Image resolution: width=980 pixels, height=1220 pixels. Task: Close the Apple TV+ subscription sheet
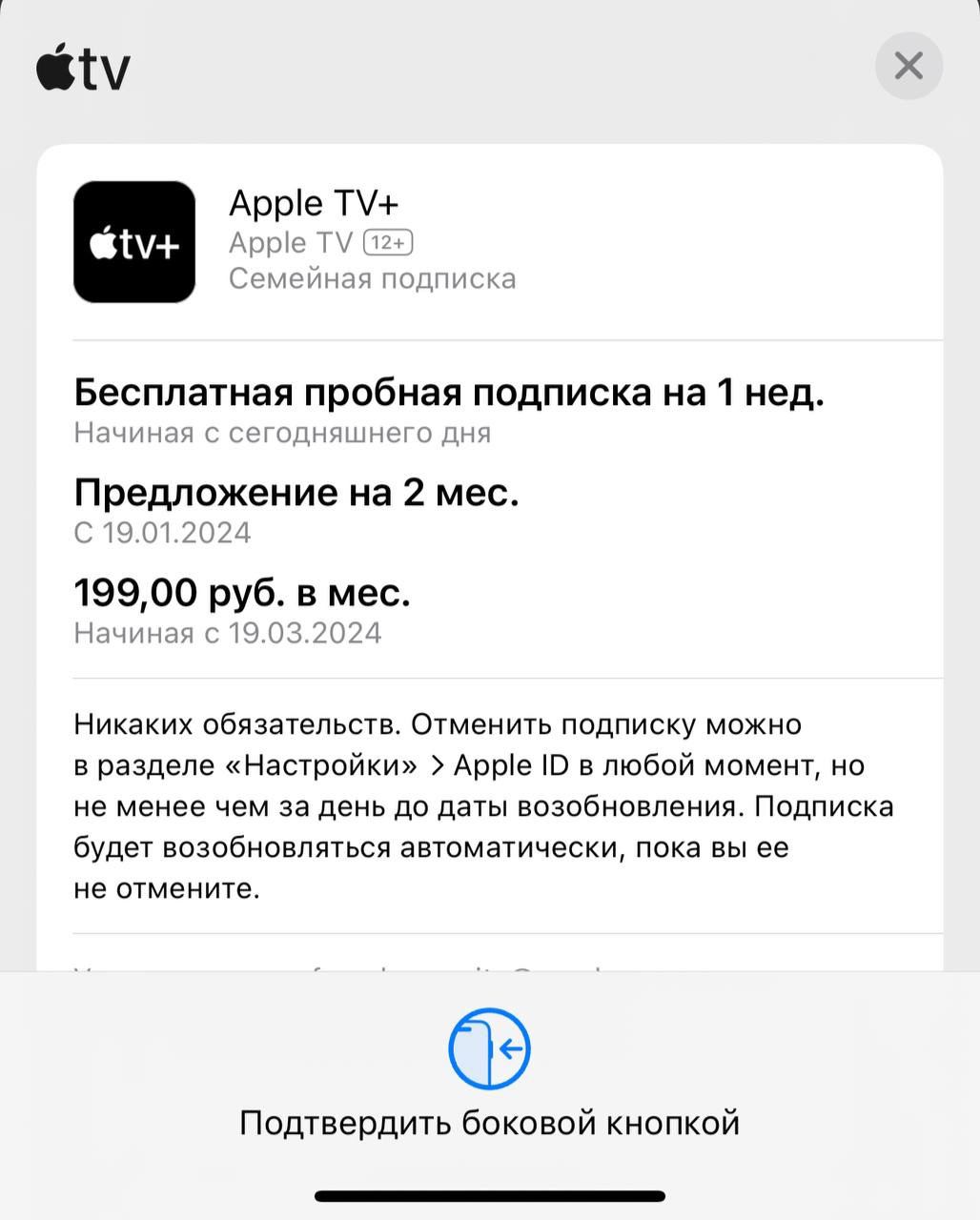(x=909, y=66)
